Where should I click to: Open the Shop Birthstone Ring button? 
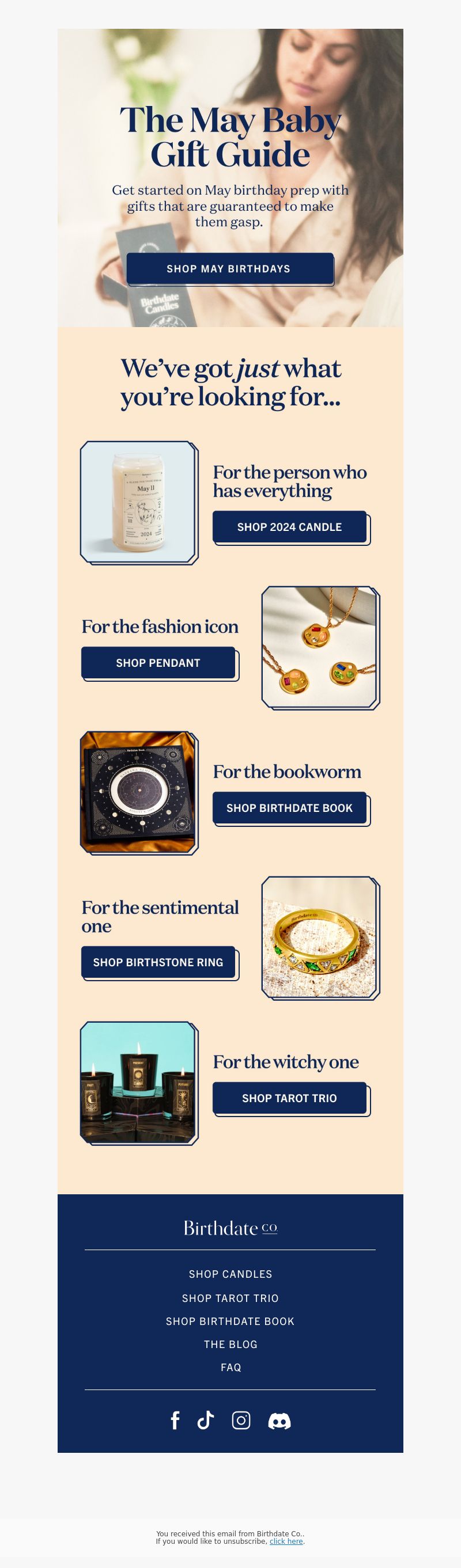(x=158, y=962)
